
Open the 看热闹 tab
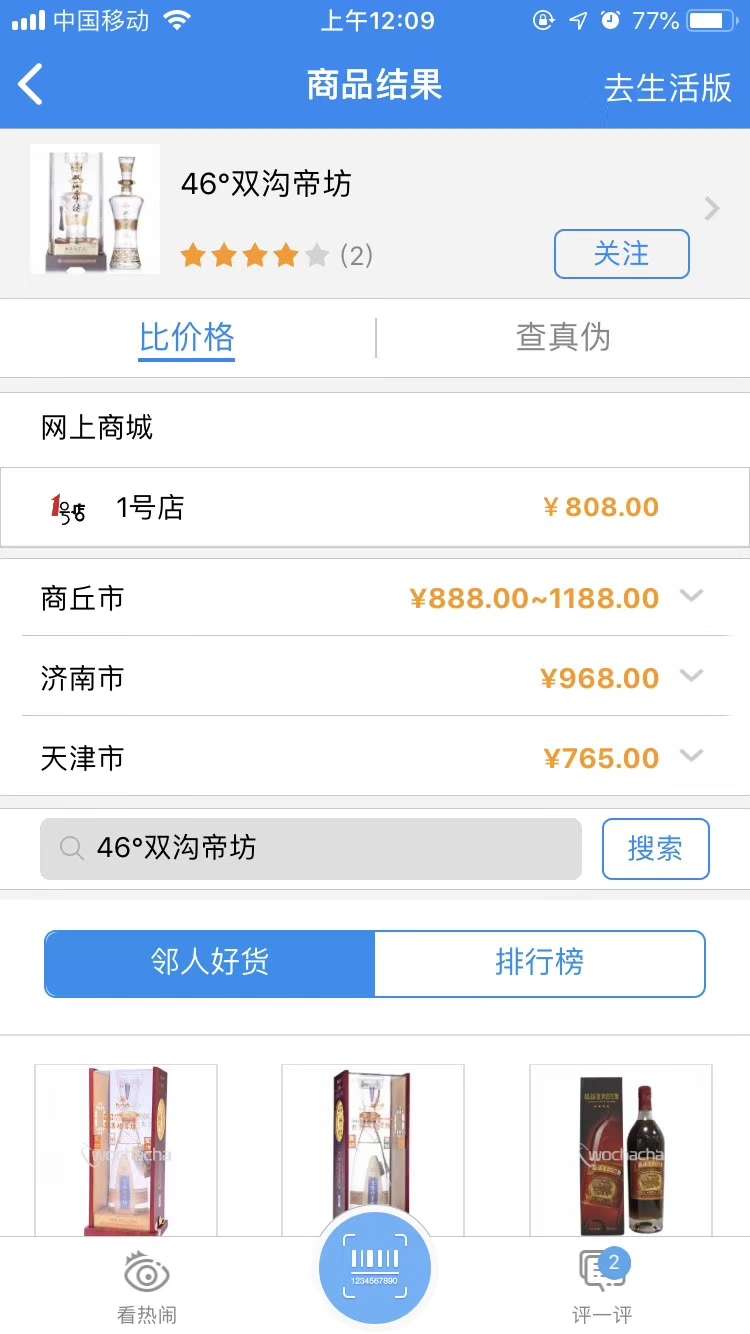pyautogui.click(x=147, y=1288)
